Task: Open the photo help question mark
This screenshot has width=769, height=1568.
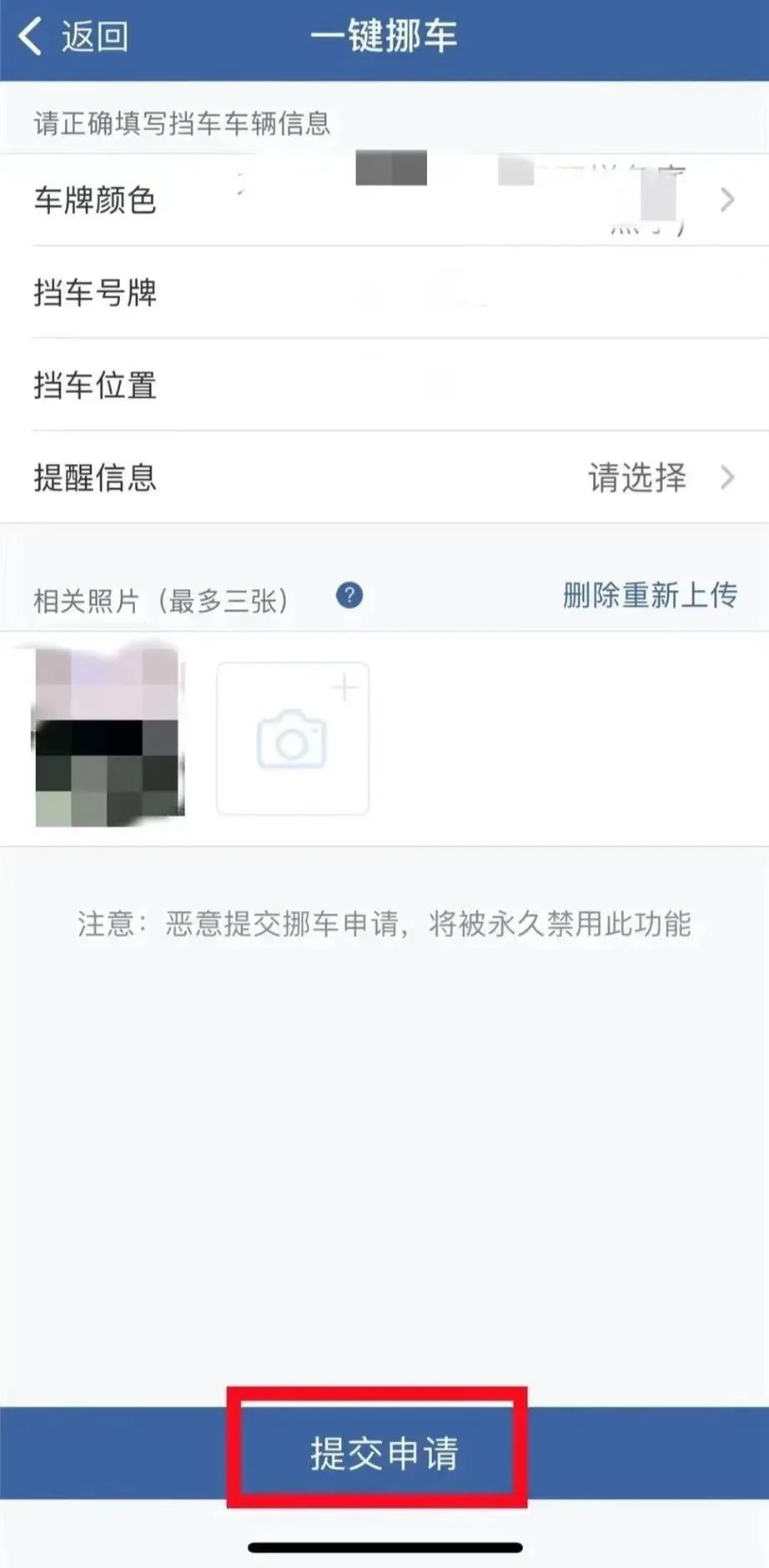Action: pyautogui.click(x=349, y=596)
